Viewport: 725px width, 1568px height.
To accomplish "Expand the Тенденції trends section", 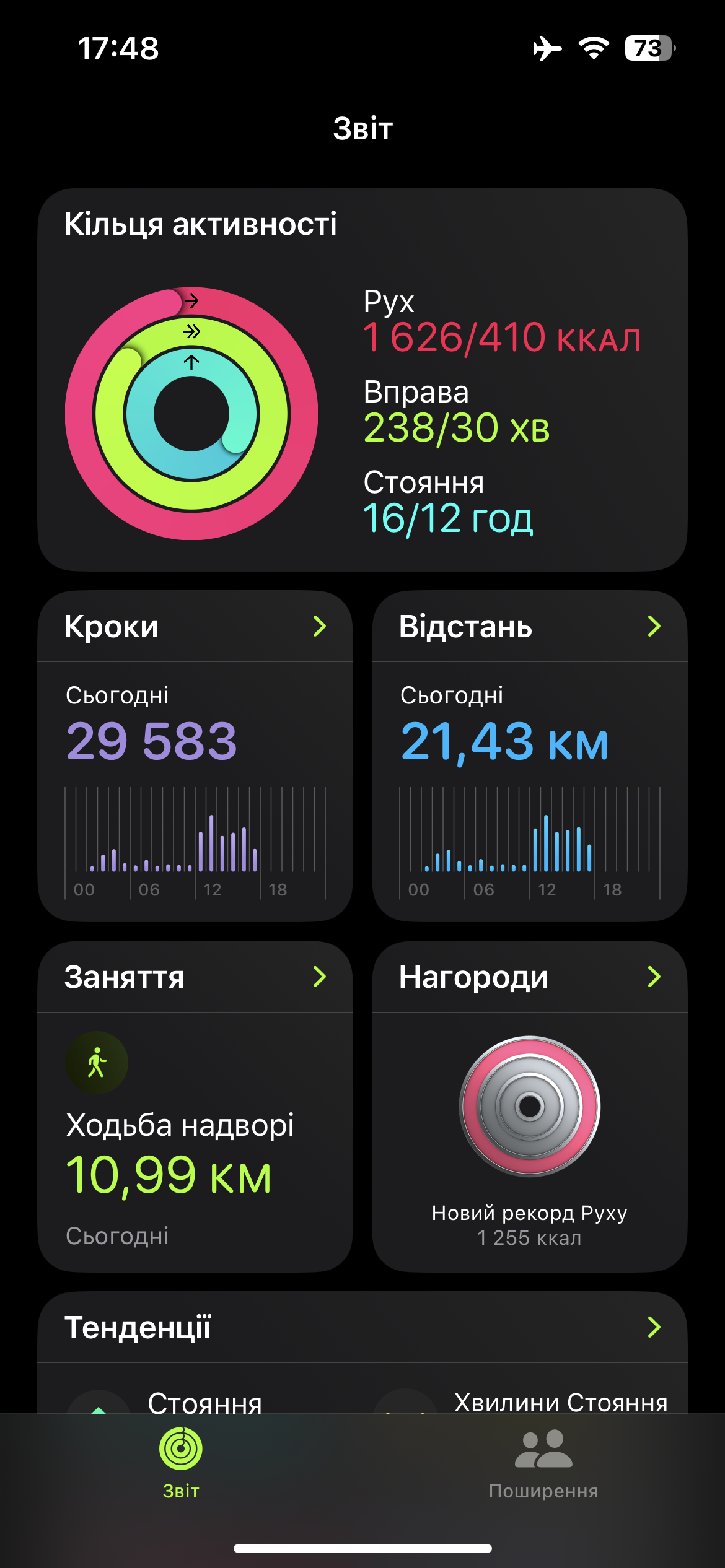I will 362,1327.
